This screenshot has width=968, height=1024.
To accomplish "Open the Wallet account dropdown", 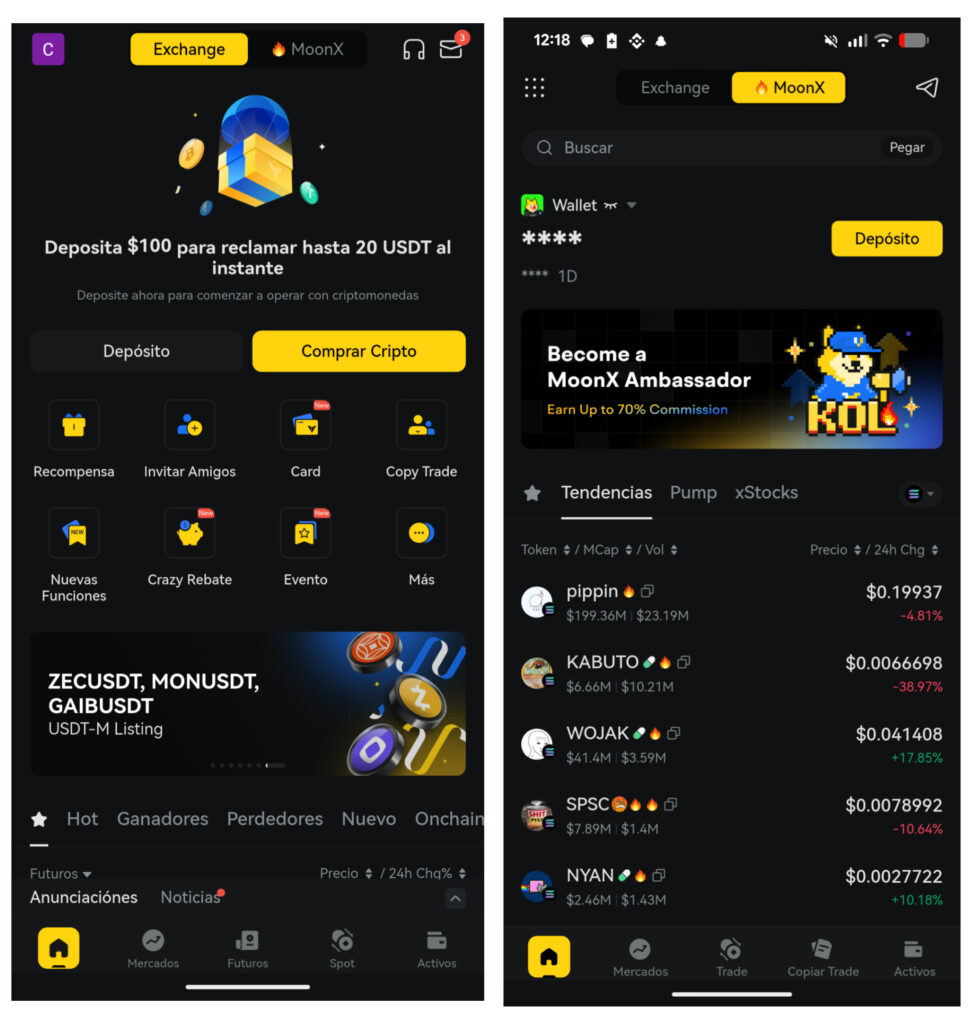I will [x=632, y=204].
